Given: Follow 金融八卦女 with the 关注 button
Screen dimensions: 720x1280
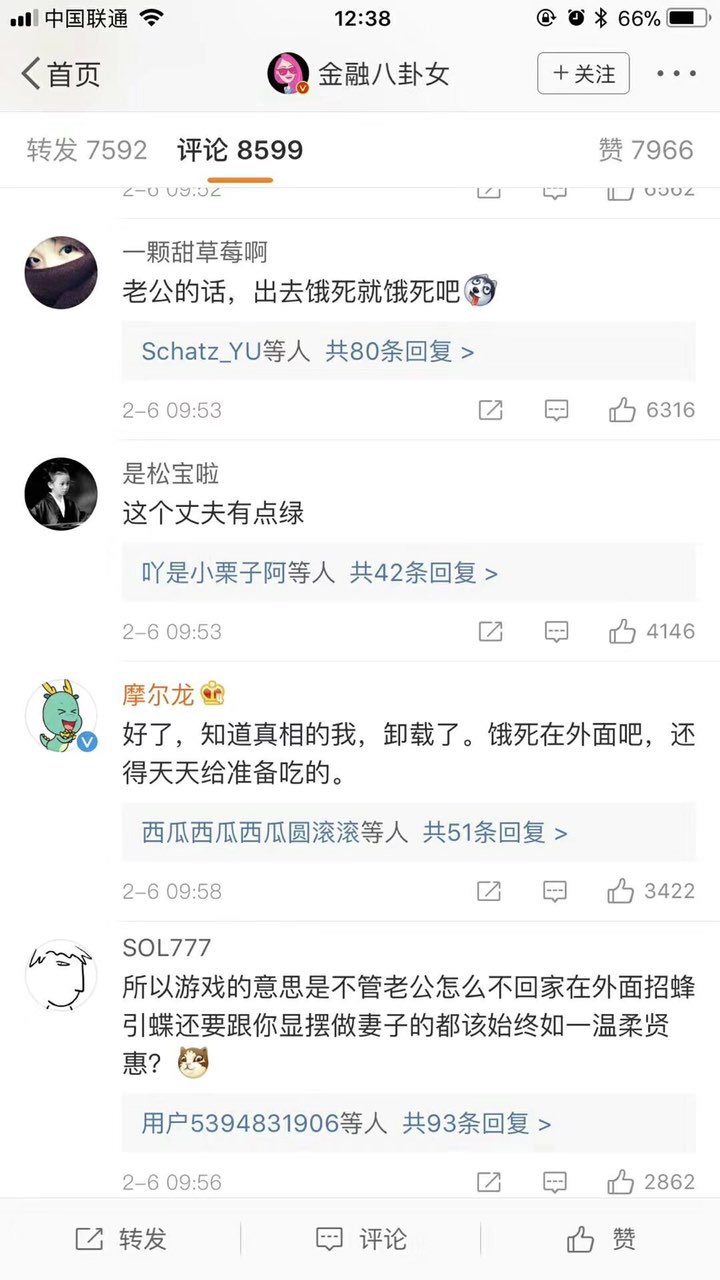Looking at the screenshot, I should (x=583, y=74).
